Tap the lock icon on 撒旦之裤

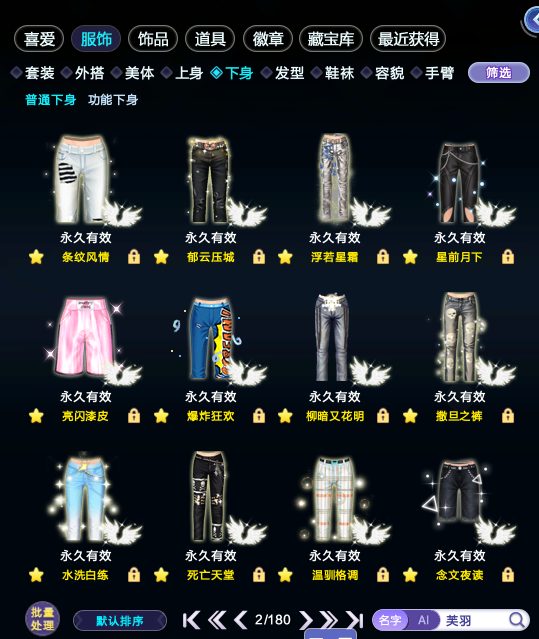(508, 416)
